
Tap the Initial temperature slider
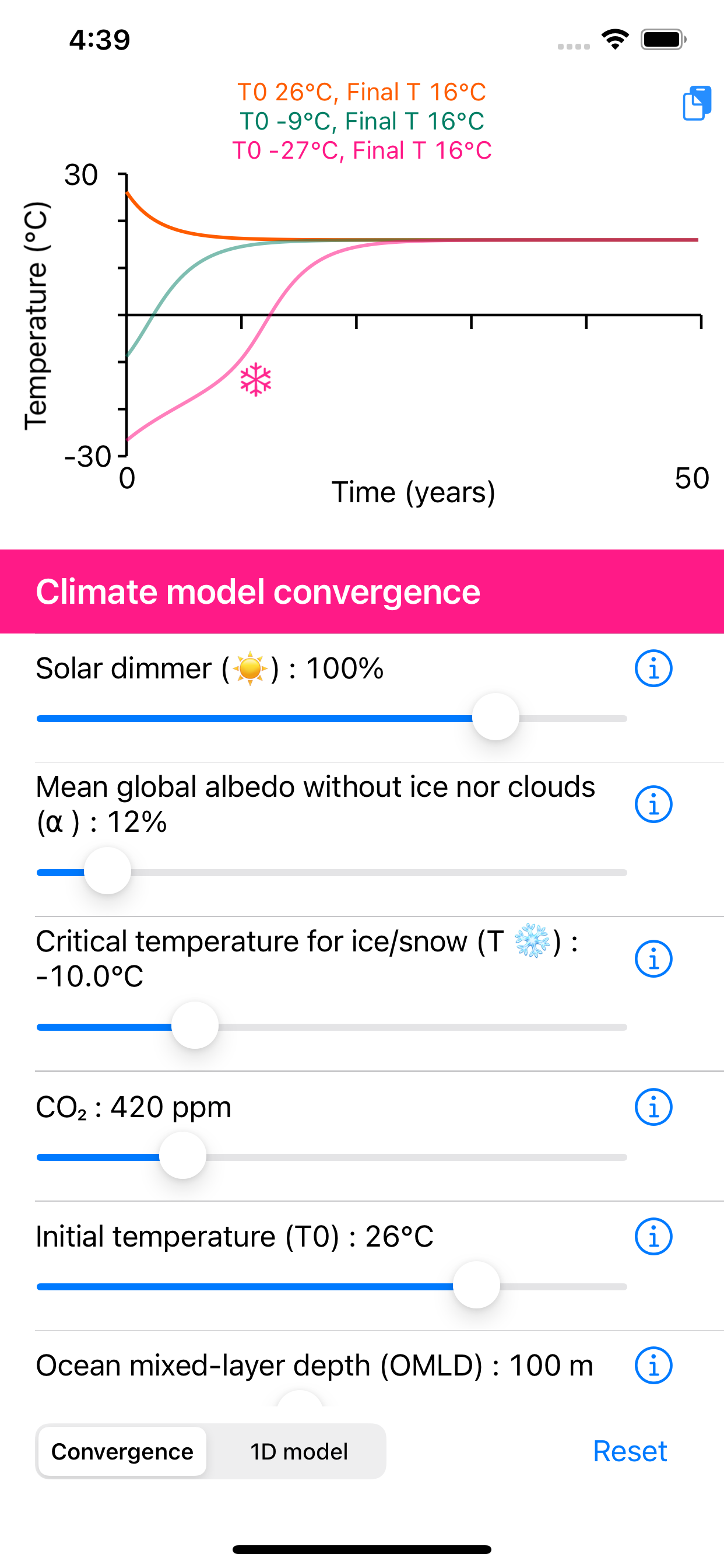click(x=332, y=1286)
